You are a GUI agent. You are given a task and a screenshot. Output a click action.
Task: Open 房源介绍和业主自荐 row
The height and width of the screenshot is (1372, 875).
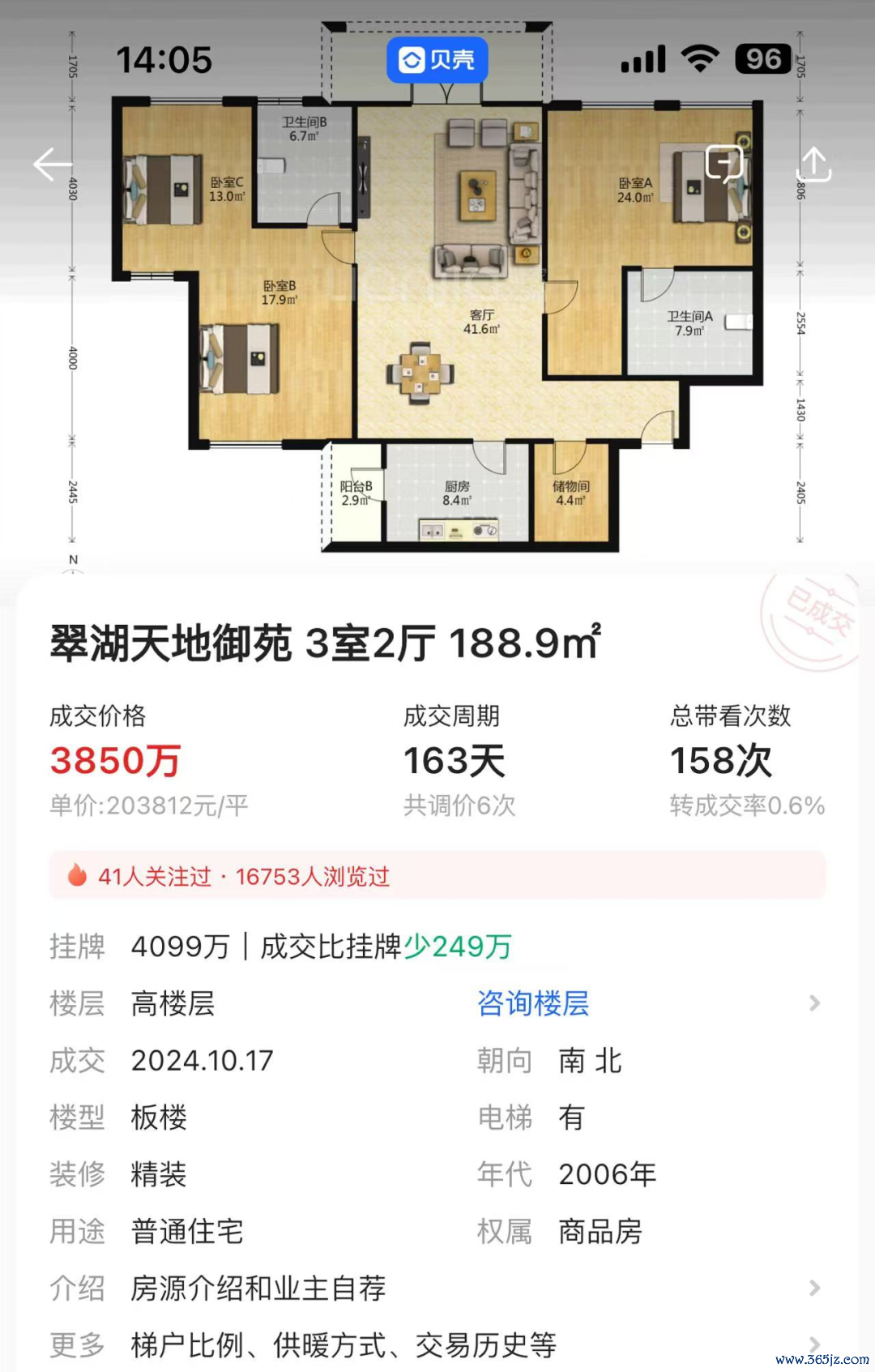point(437,1288)
